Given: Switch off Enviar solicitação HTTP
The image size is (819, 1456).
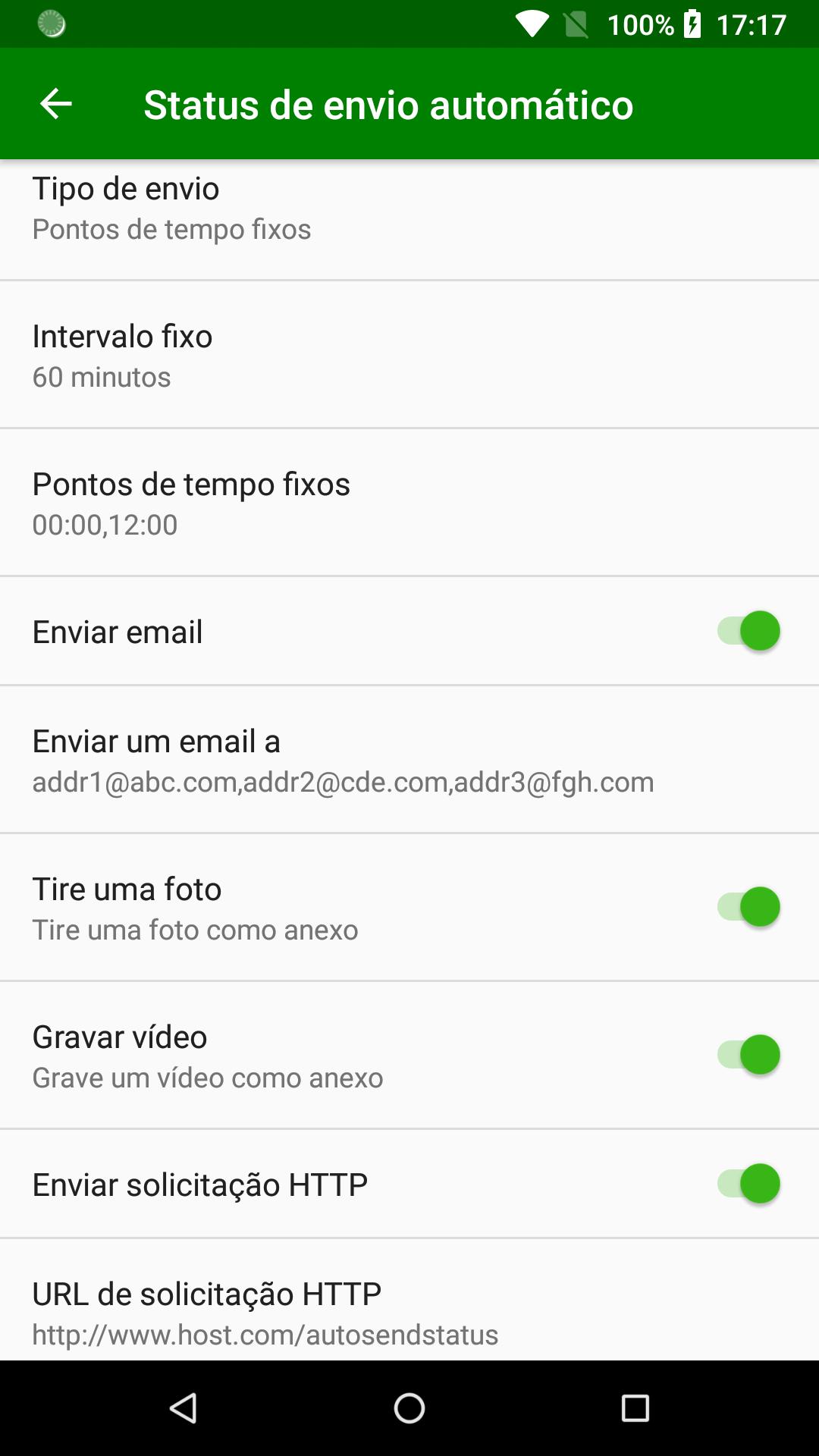Looking at the screenshot, I should coord(748,1184).
